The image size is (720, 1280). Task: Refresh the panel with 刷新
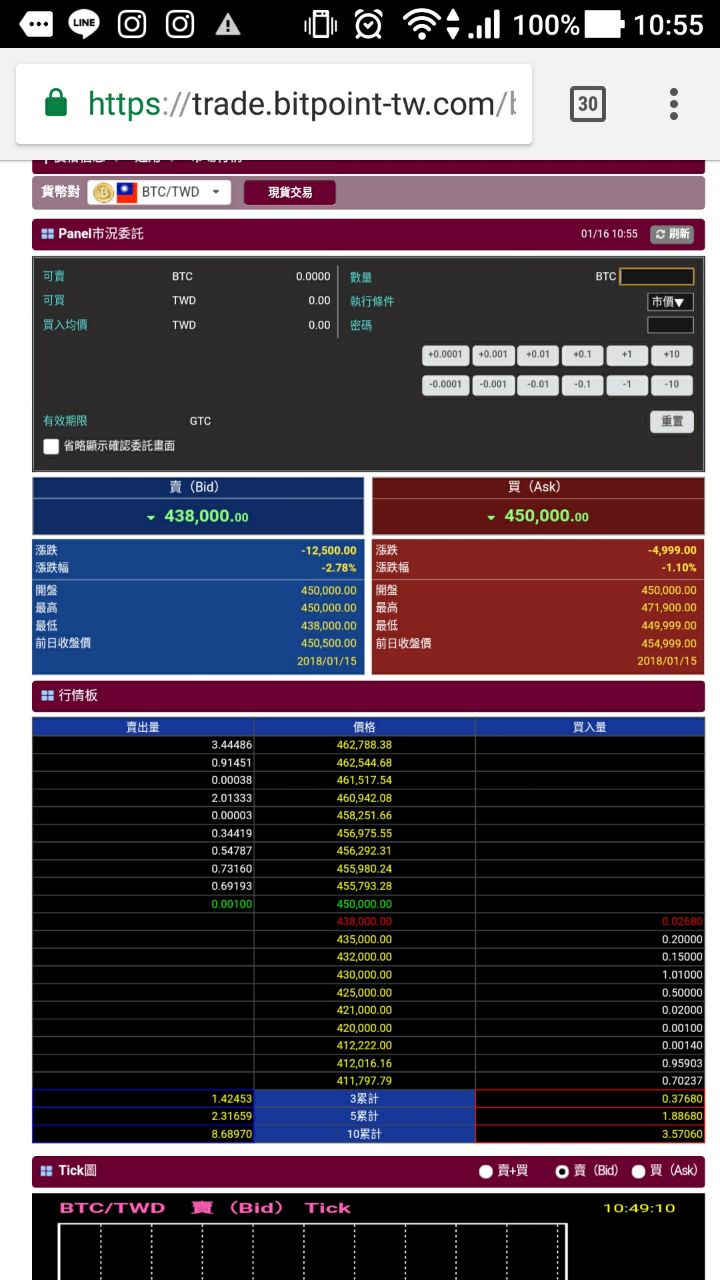tap(672, 234)
